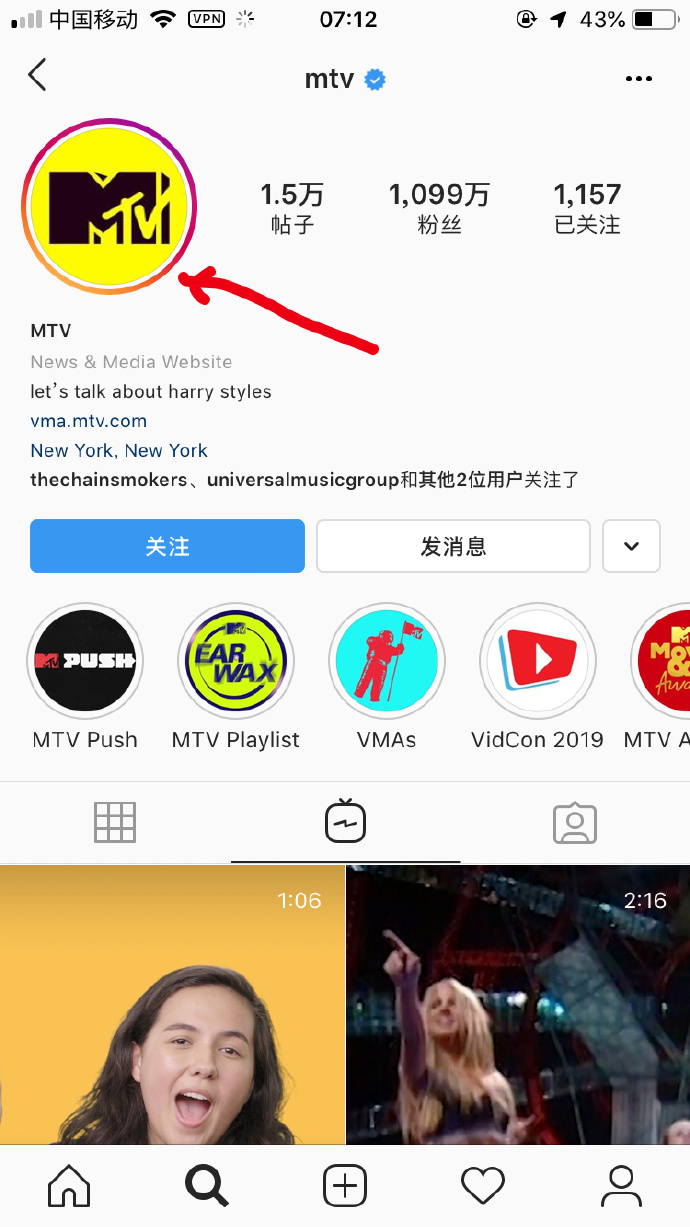Viewport: 690px width, 1227px height.
Task: Go to the Home feed tab
Action: point(69,1186)
